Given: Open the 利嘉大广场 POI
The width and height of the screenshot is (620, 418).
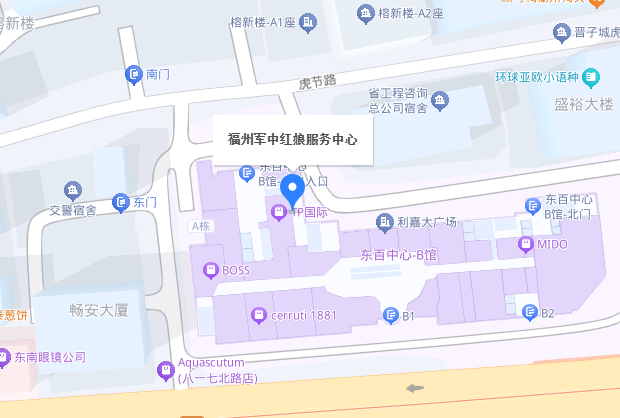Looking at the screenshot, I should coord(385,222).
